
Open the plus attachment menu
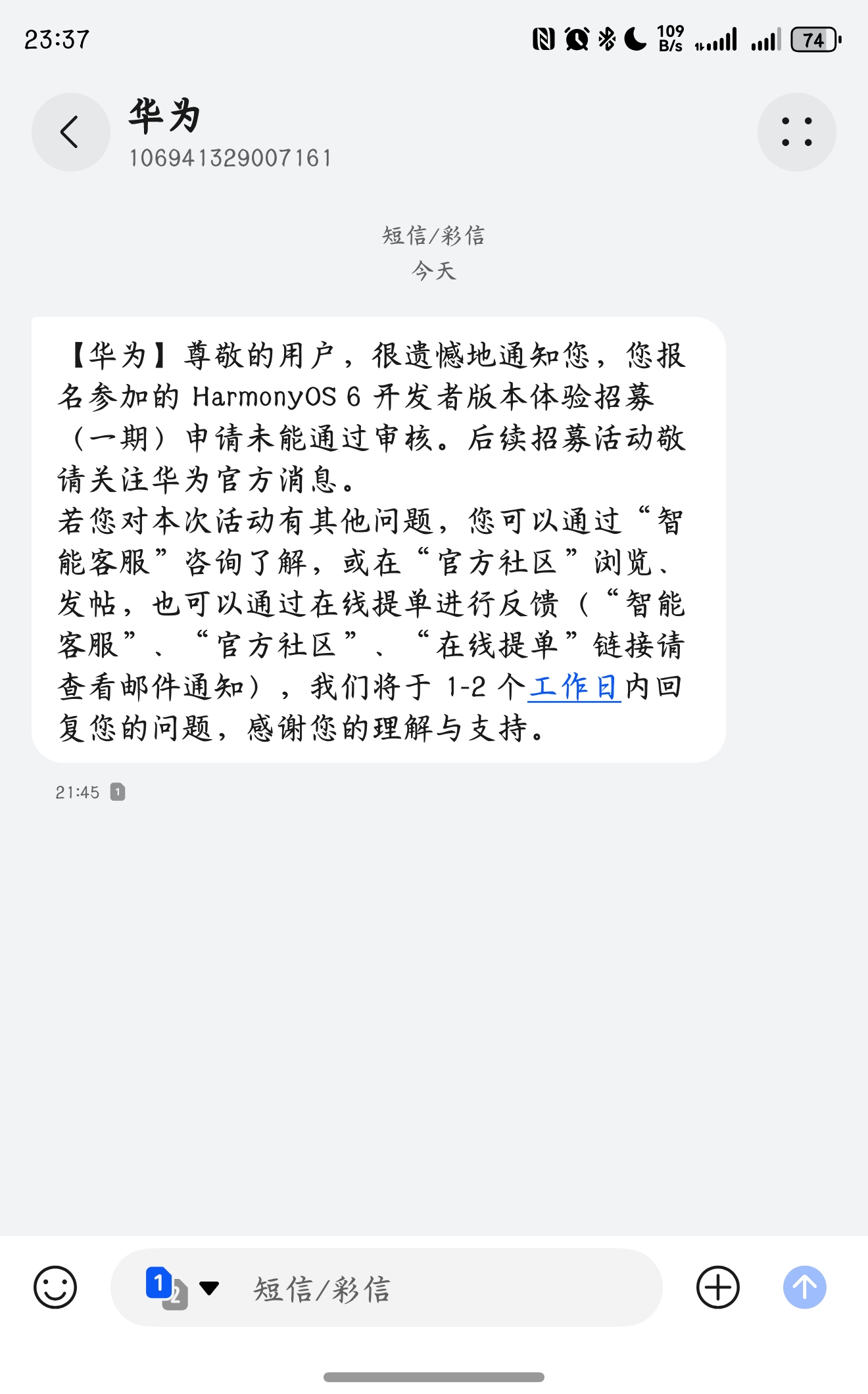coord(717,1287)
